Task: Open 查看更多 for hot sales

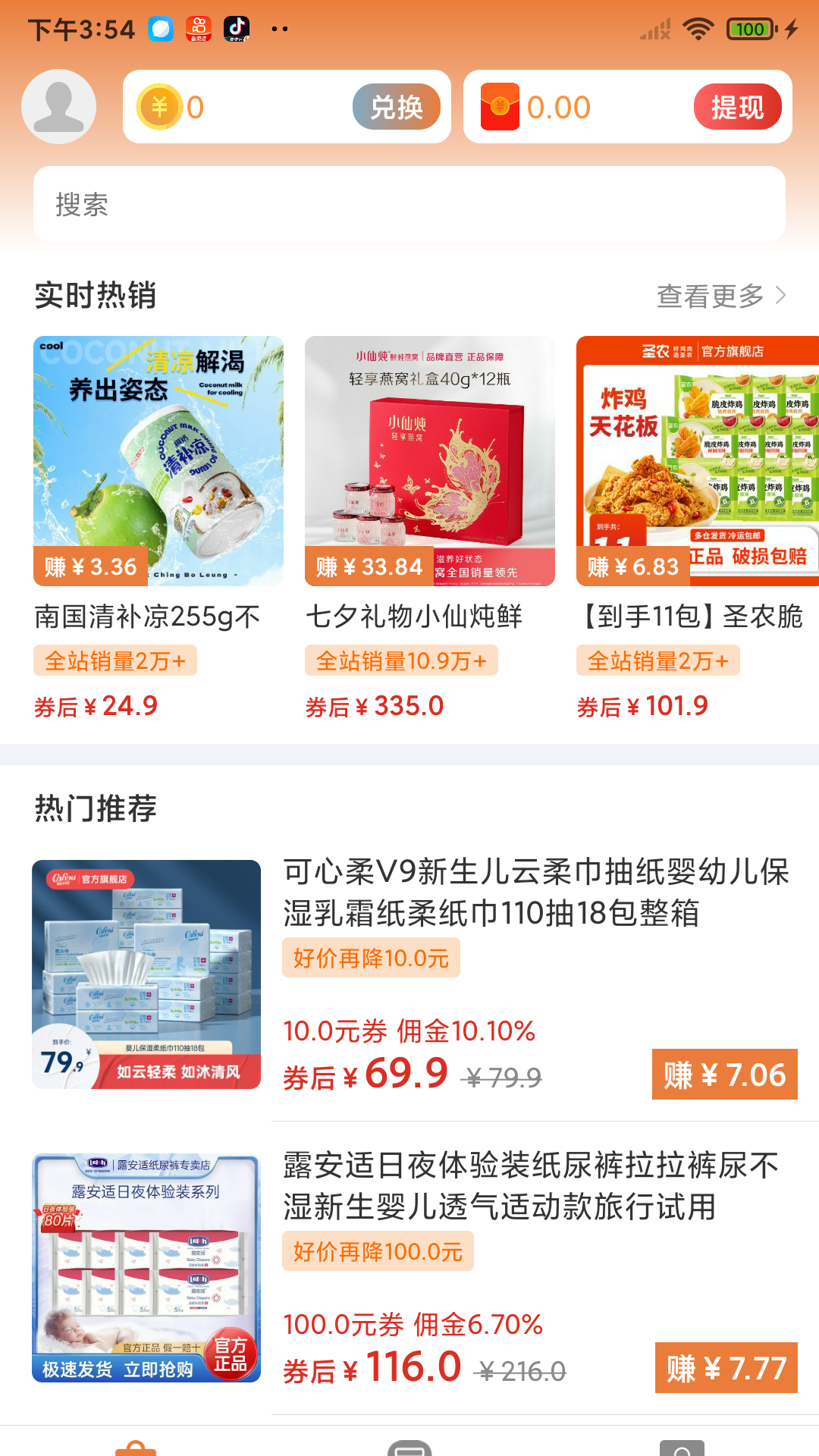Action: point(720,296)
